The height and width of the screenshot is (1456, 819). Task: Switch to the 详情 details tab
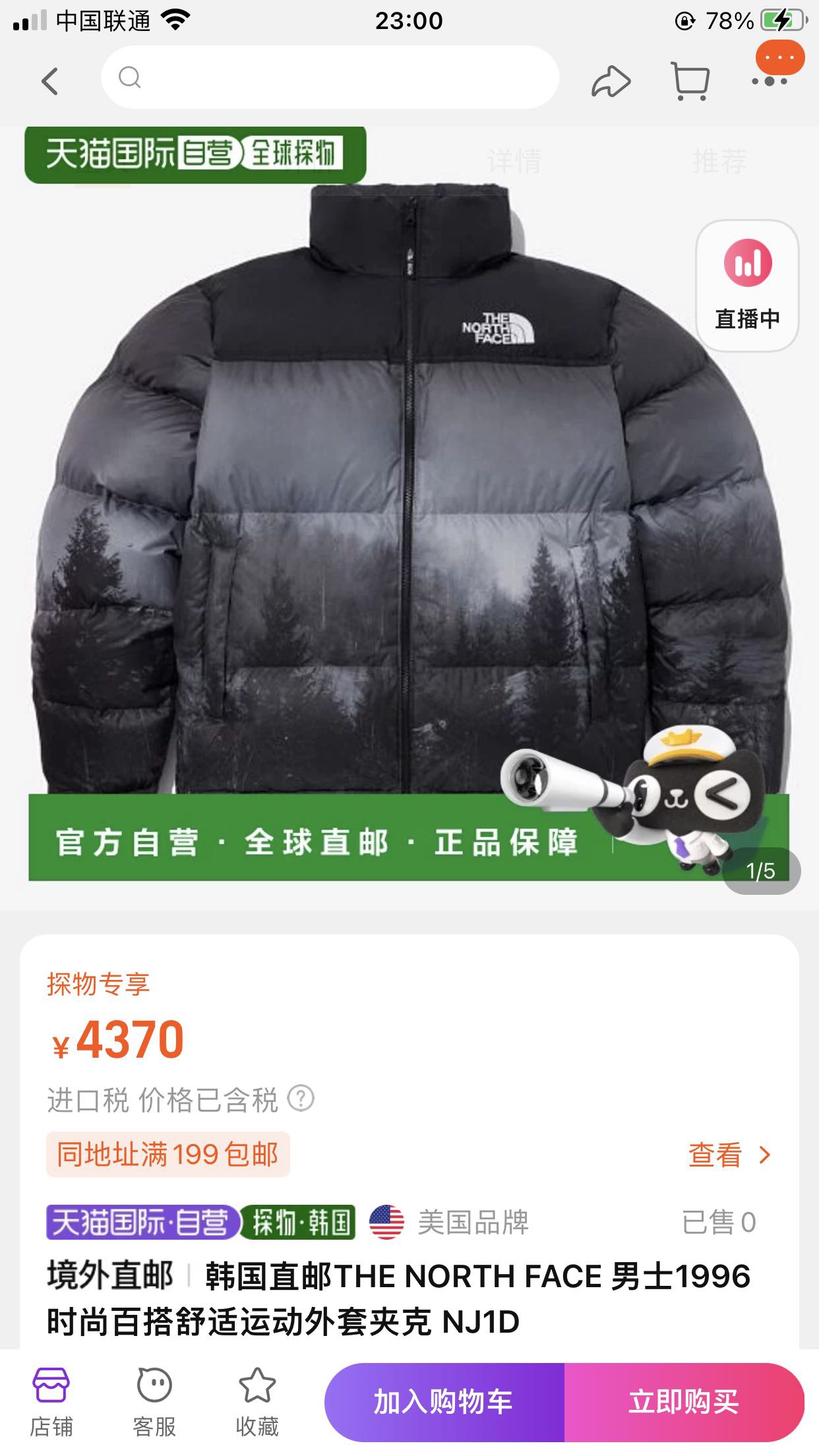click(x=514, y=161)
